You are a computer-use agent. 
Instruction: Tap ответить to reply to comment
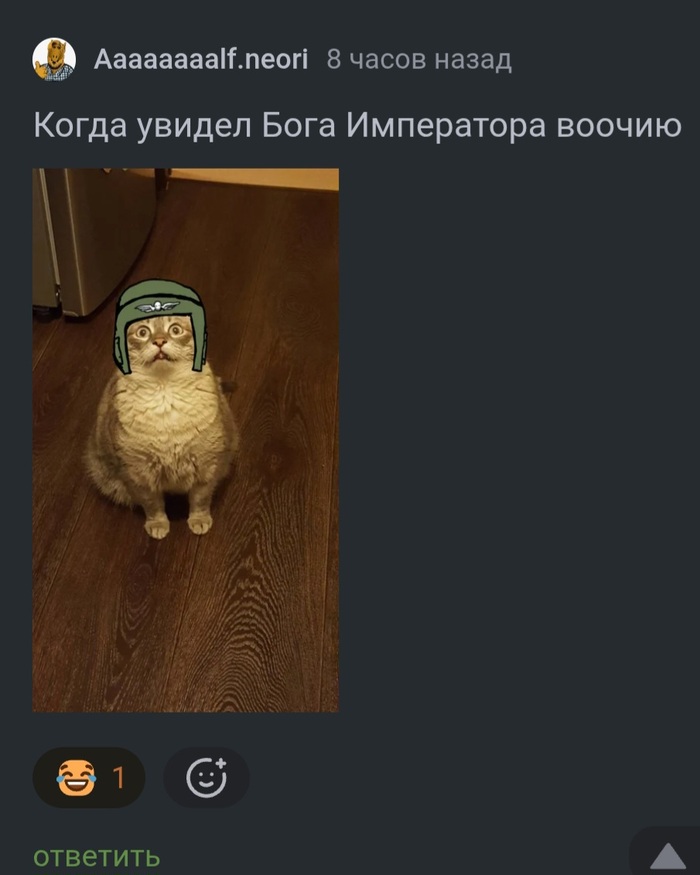pos(96,857)
